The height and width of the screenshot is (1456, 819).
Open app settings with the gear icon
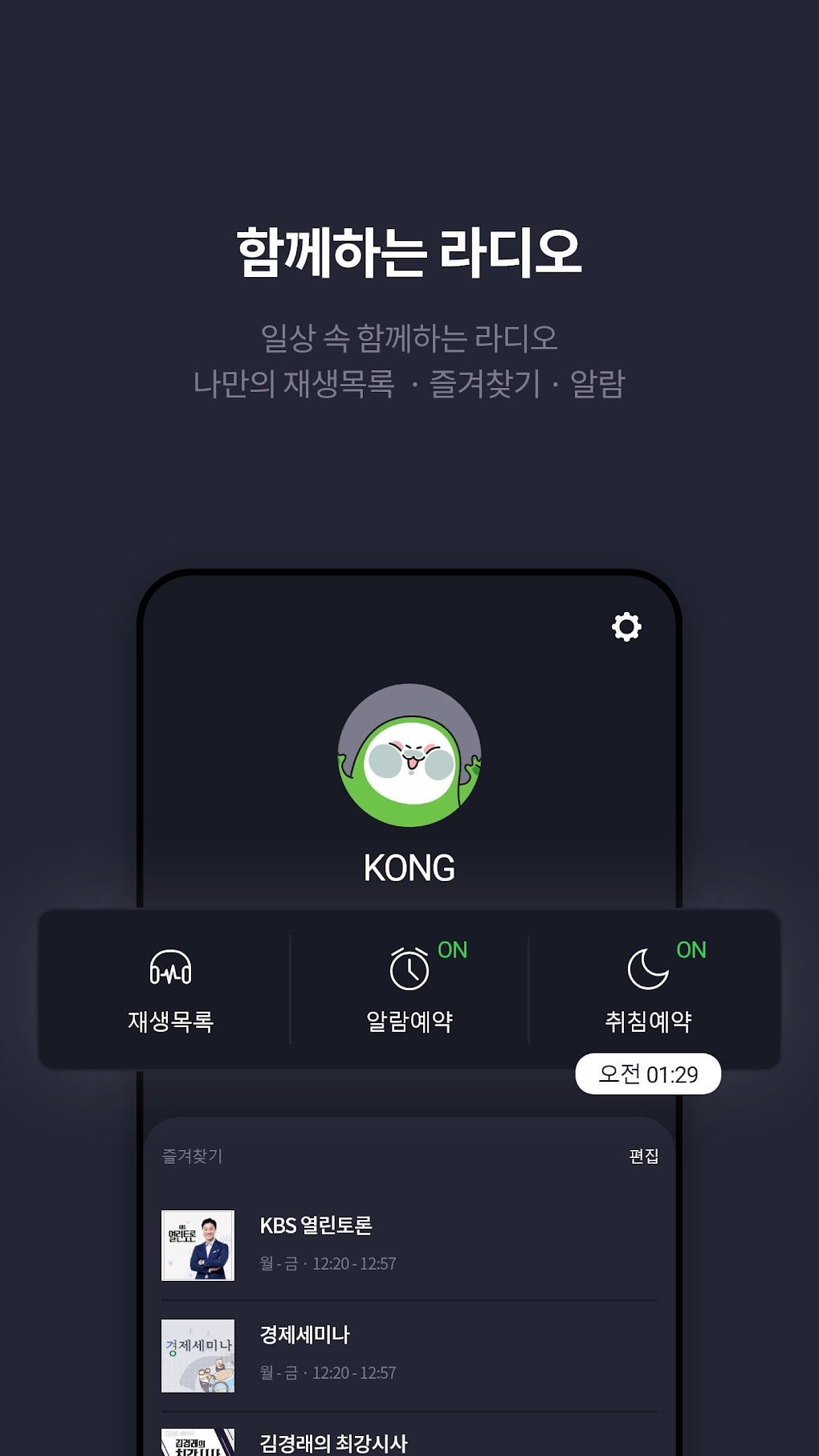[x=627, y=627]
